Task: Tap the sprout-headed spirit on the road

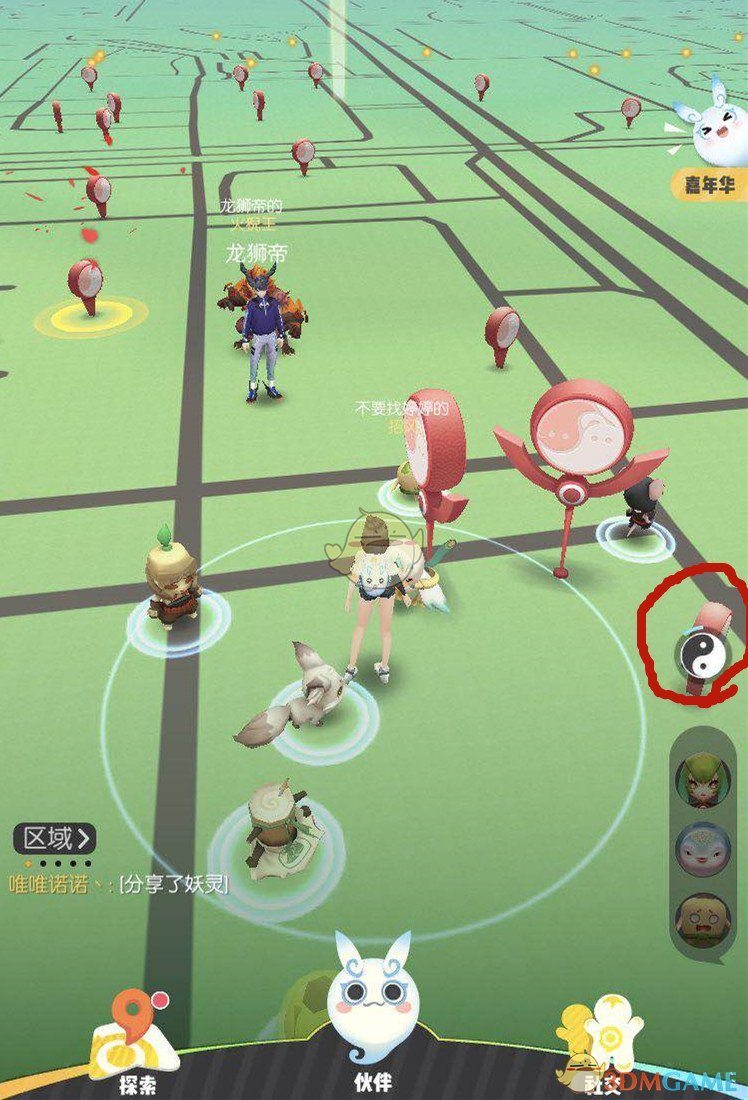Action: 172,577
